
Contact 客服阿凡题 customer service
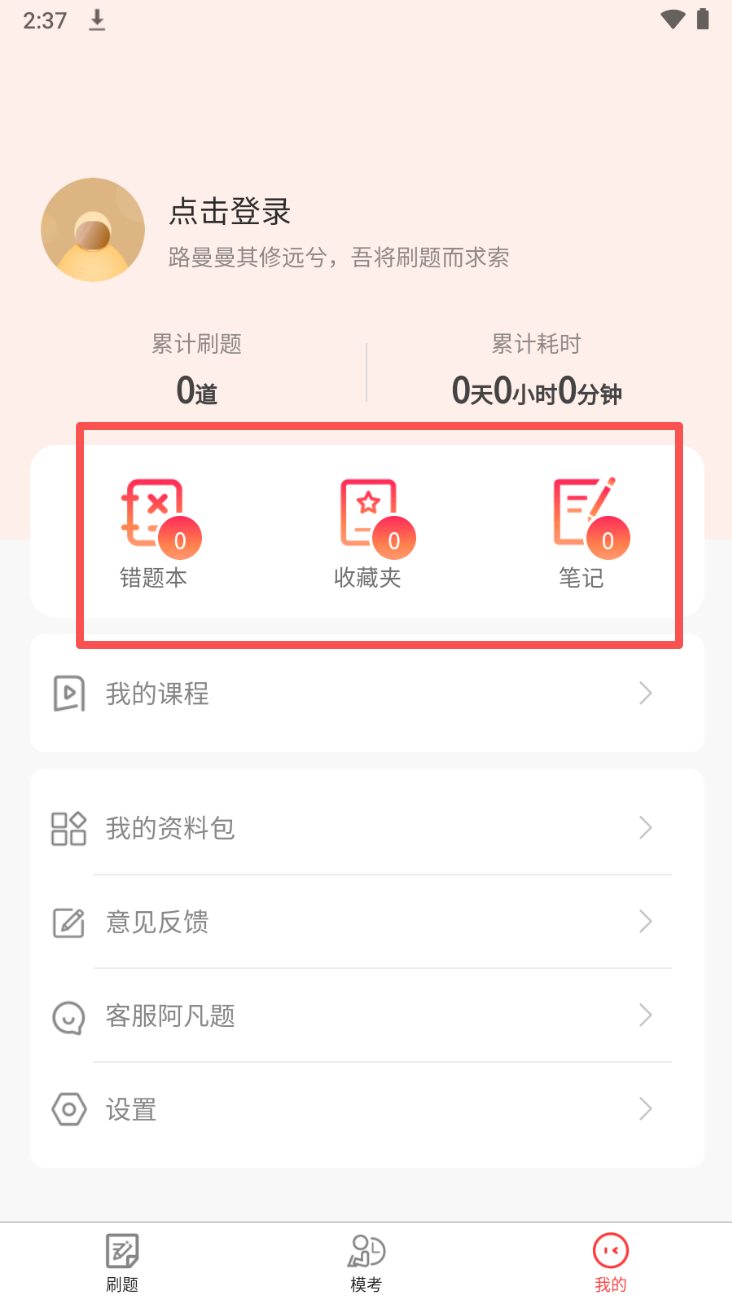pyautogui.click(x=366, y=1016)
